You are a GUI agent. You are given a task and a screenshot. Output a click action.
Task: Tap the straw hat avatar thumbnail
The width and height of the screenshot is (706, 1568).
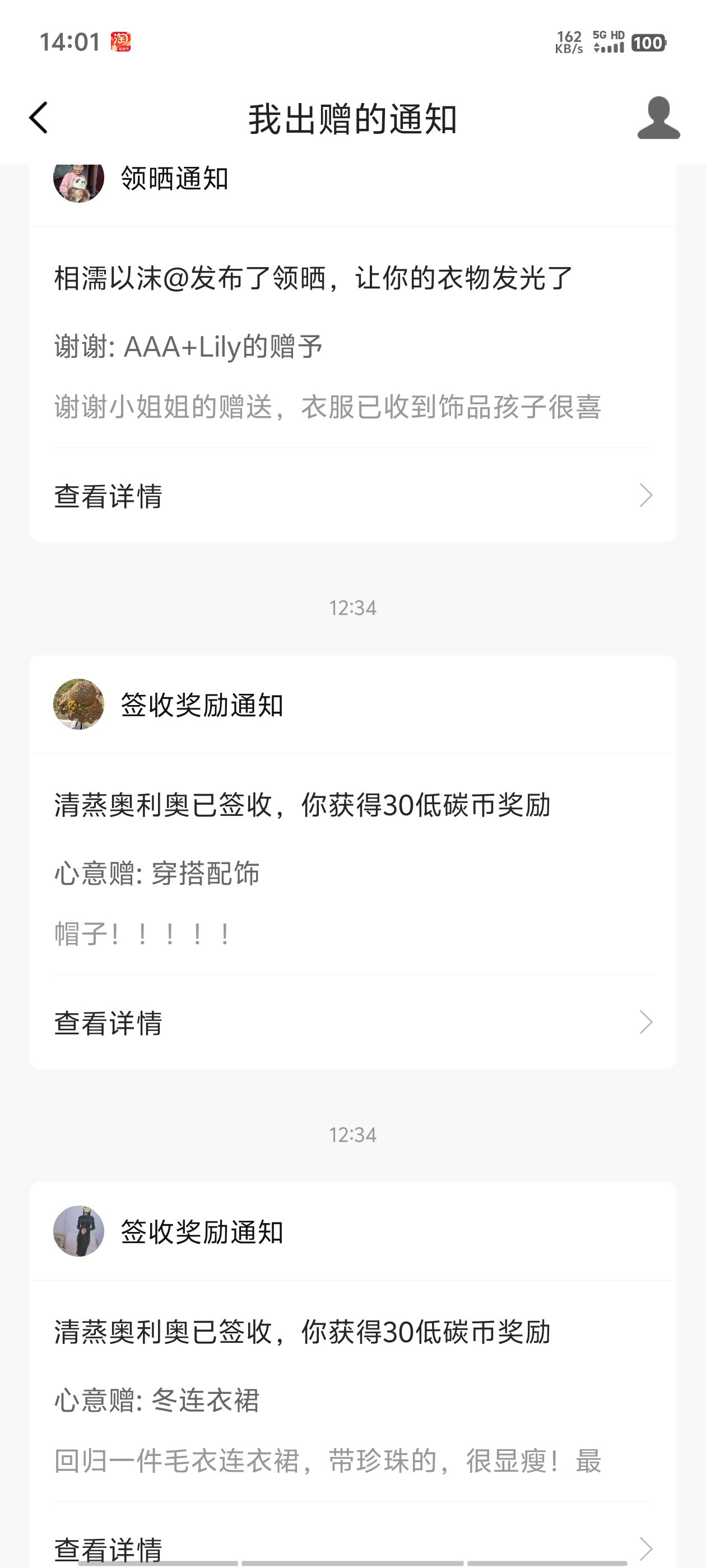tap(78, 704)
